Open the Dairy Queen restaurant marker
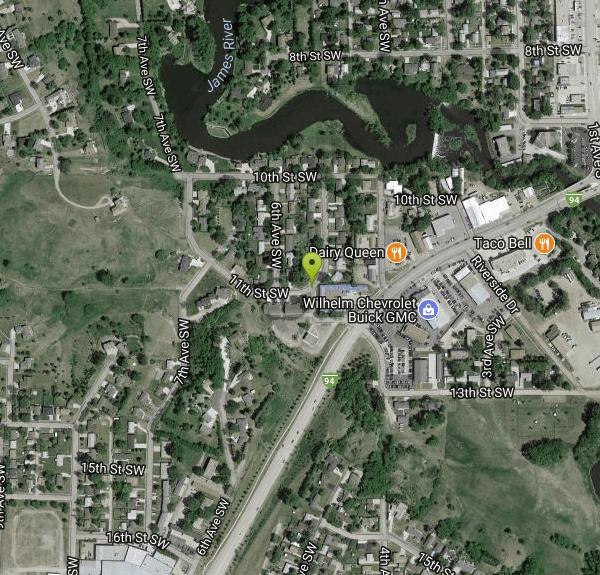The width and height of the screenshot is (600, 575). (x=396, y=252)
